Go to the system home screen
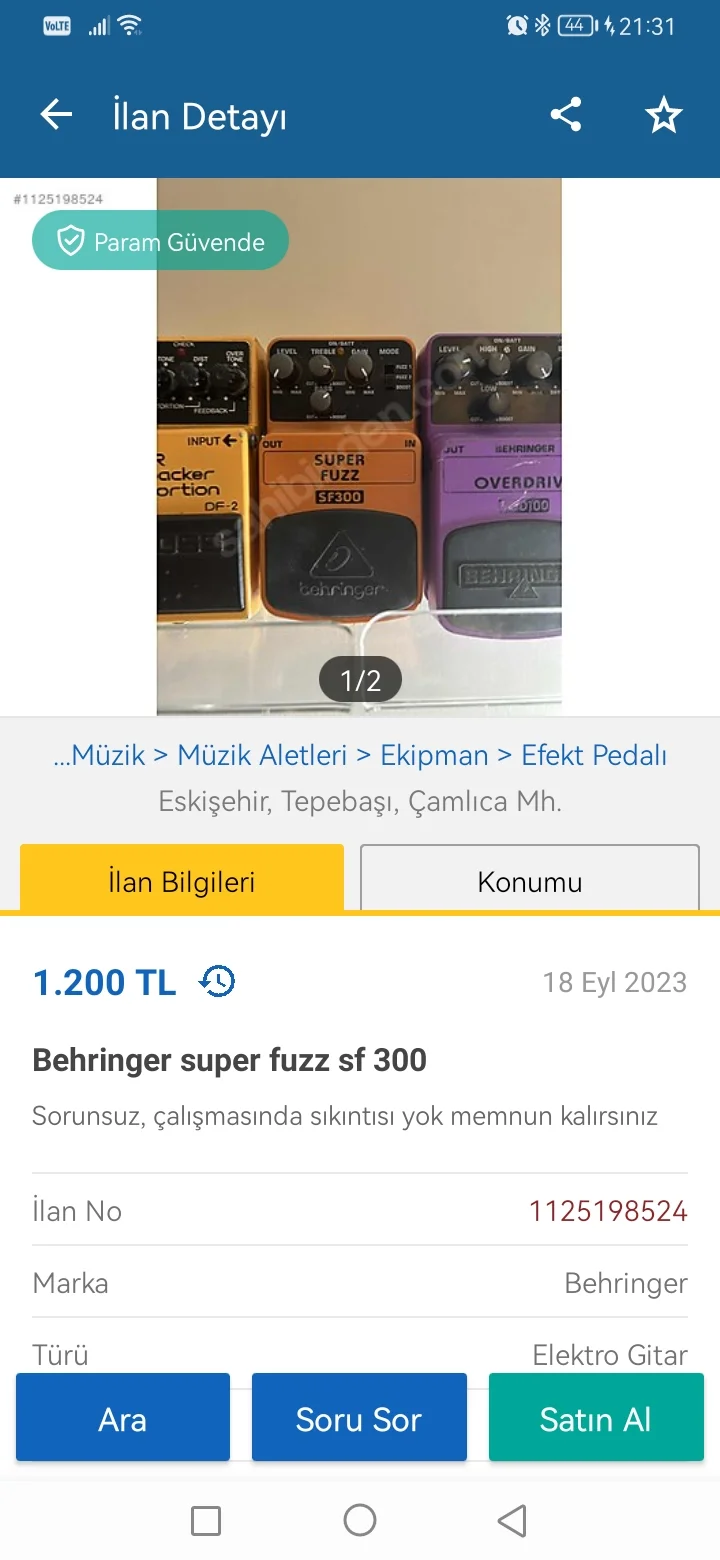 click(360, 1521)
